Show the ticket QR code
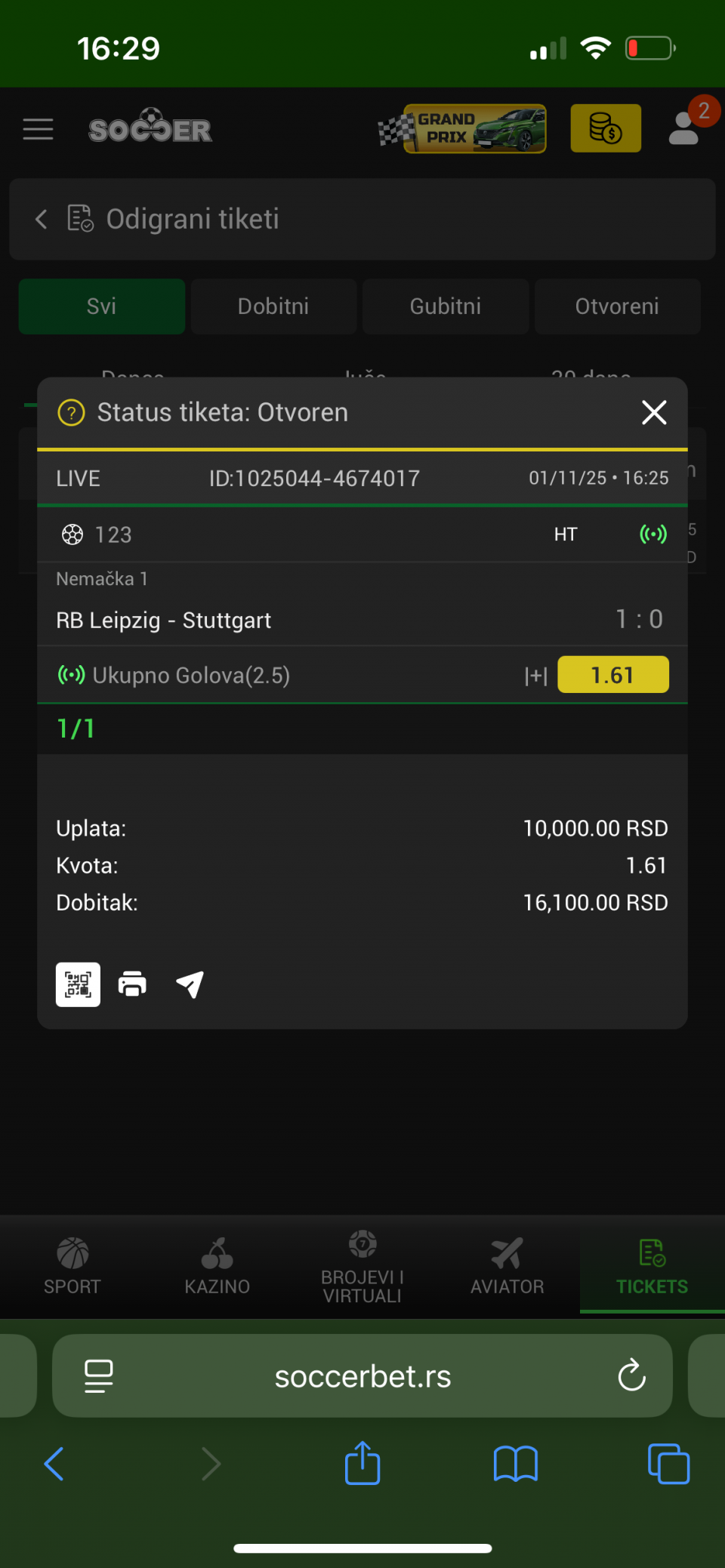725x1568 pixels. tap(78, 984)
